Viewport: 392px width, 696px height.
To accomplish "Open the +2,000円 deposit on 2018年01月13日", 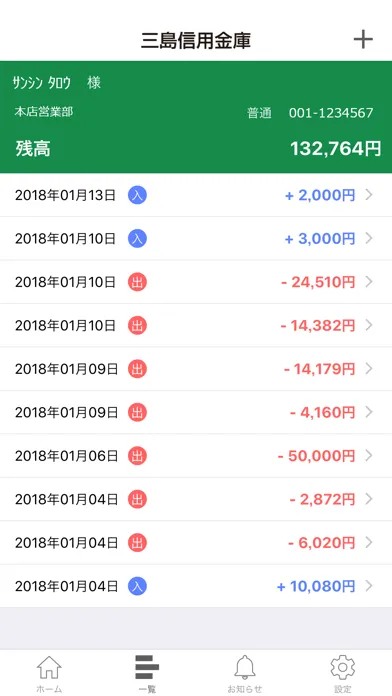I will pos(196,195).
